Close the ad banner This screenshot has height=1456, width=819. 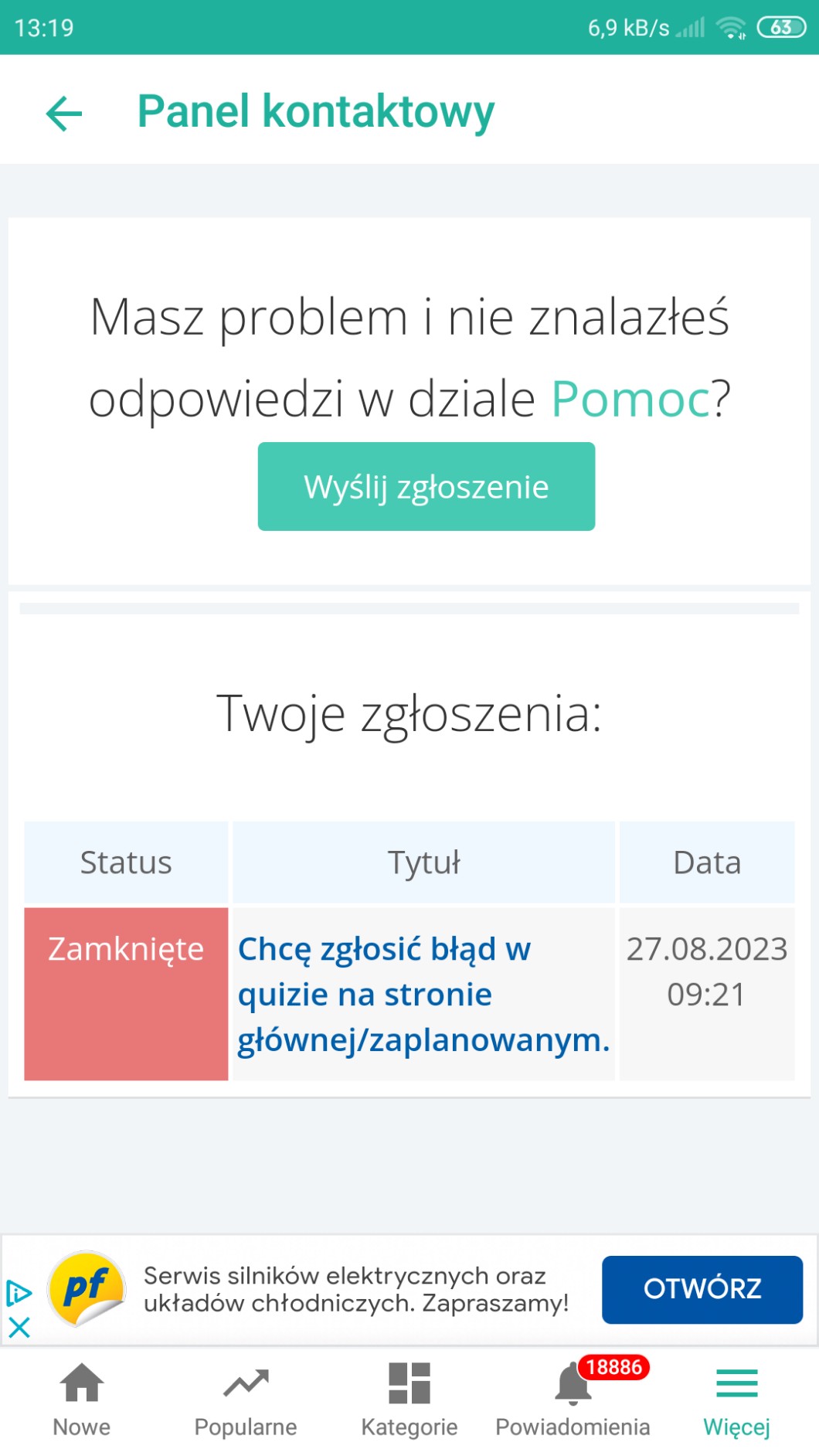[x=19, y=1328]
